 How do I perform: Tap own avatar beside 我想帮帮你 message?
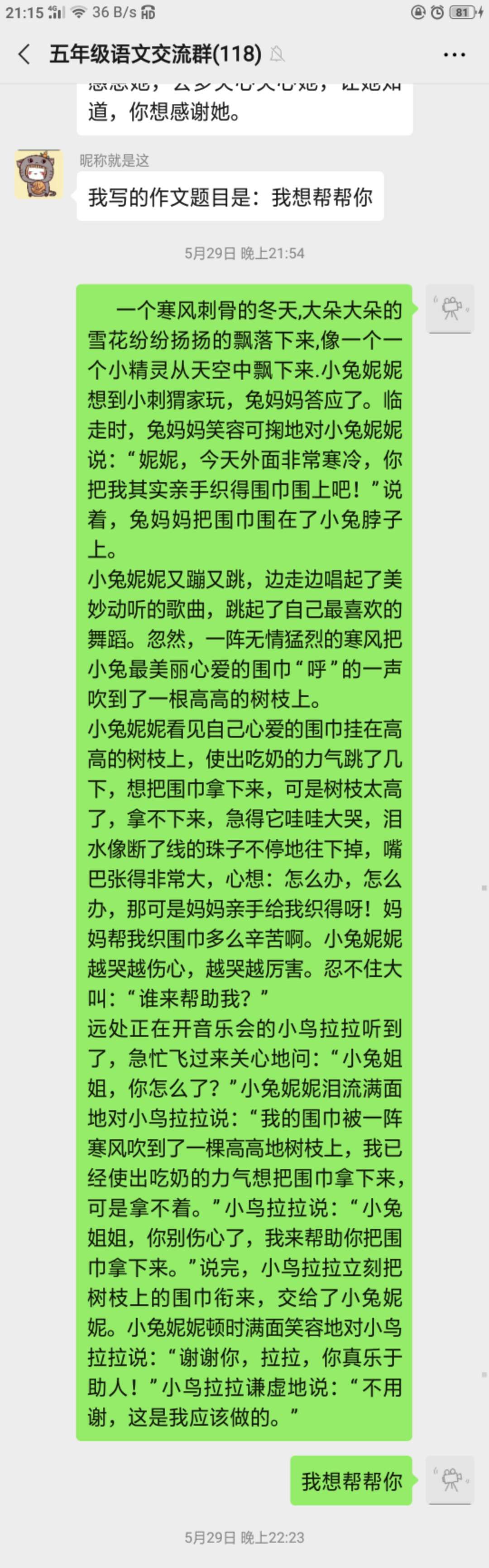tap(450, 1480)
